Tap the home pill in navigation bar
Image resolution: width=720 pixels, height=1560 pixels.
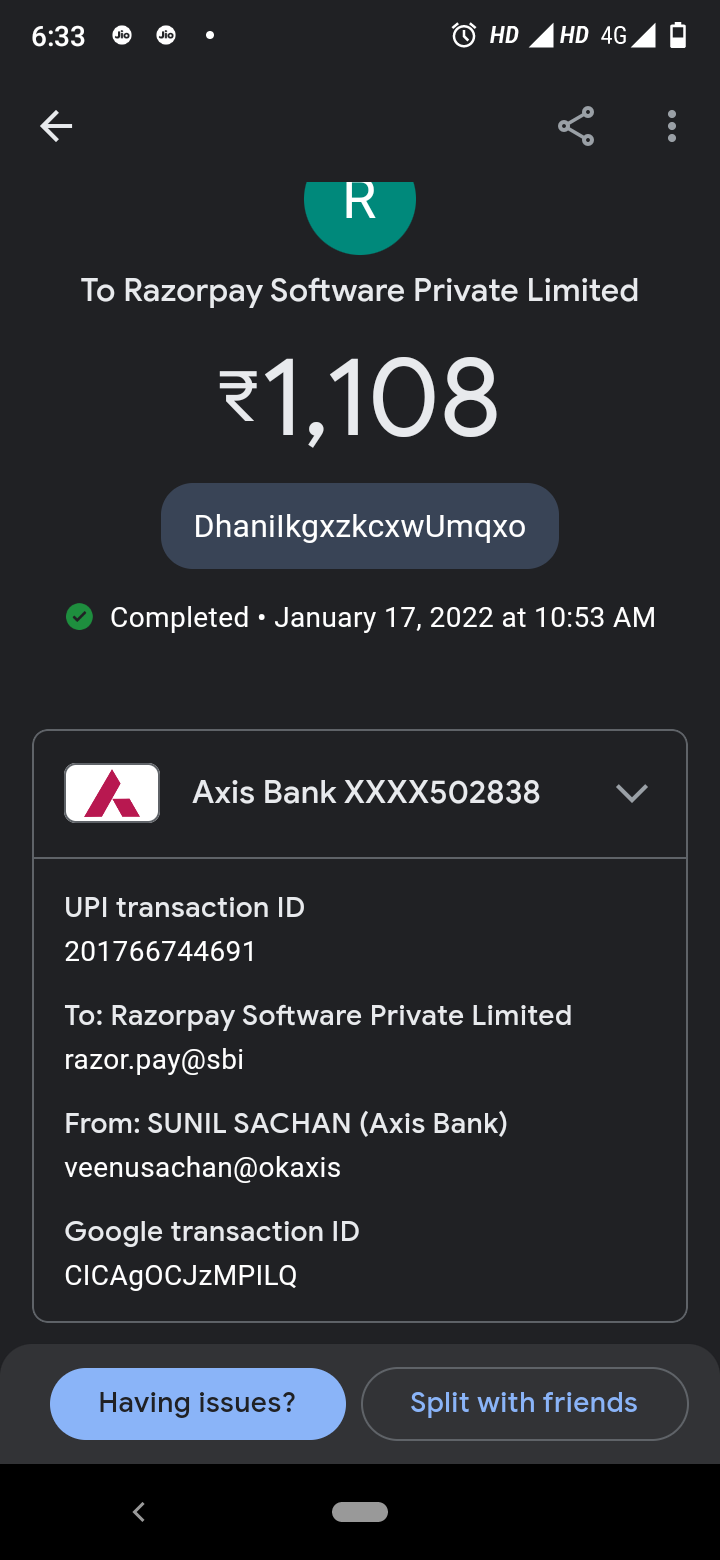point(360,1512)
